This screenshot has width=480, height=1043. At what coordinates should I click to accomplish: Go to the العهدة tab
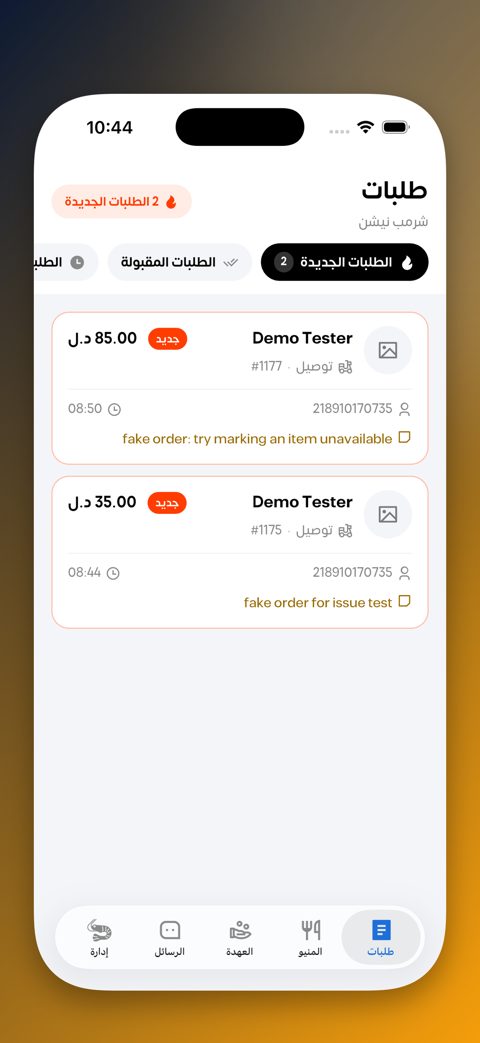(240, 938)
